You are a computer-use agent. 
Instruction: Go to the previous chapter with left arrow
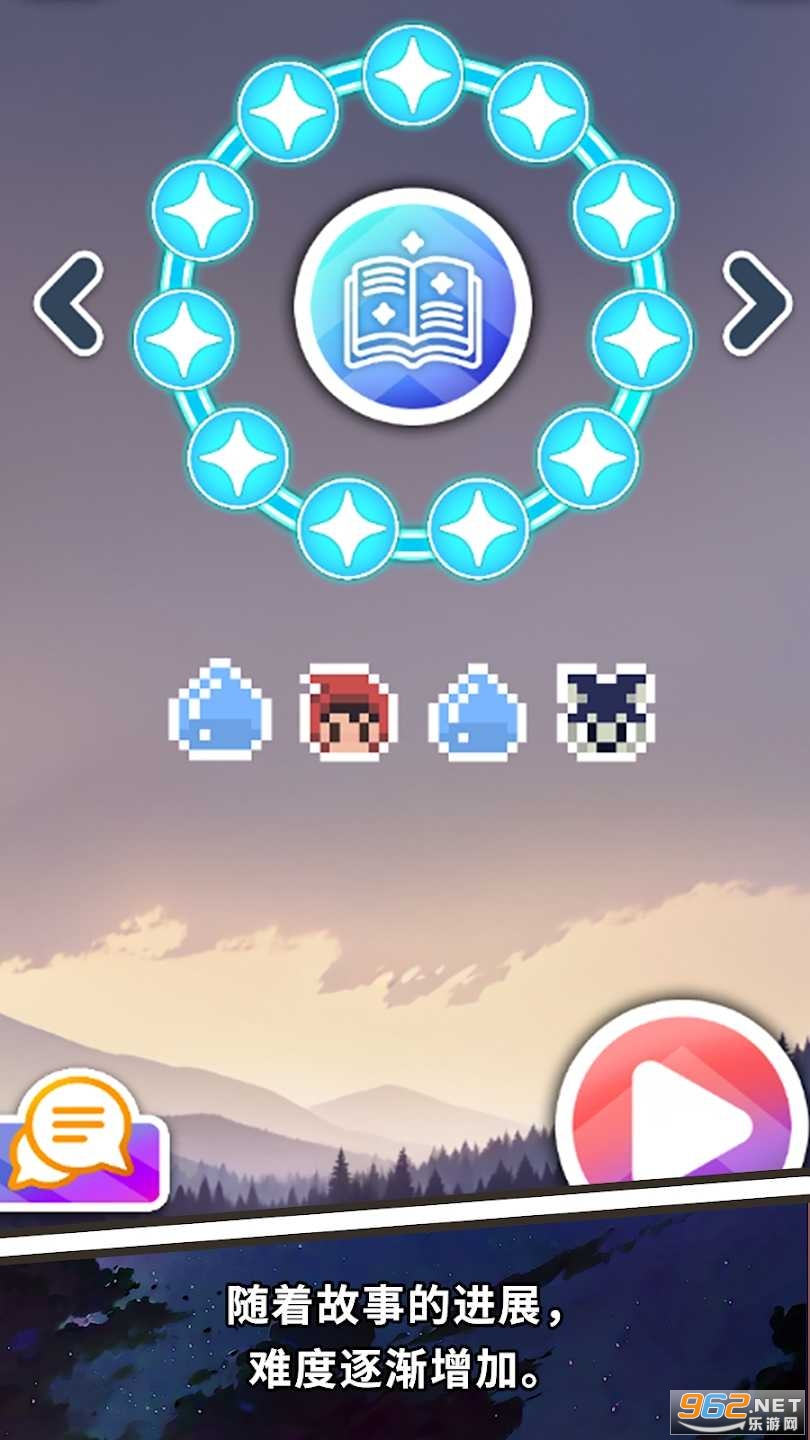click(x=69, y=304)
